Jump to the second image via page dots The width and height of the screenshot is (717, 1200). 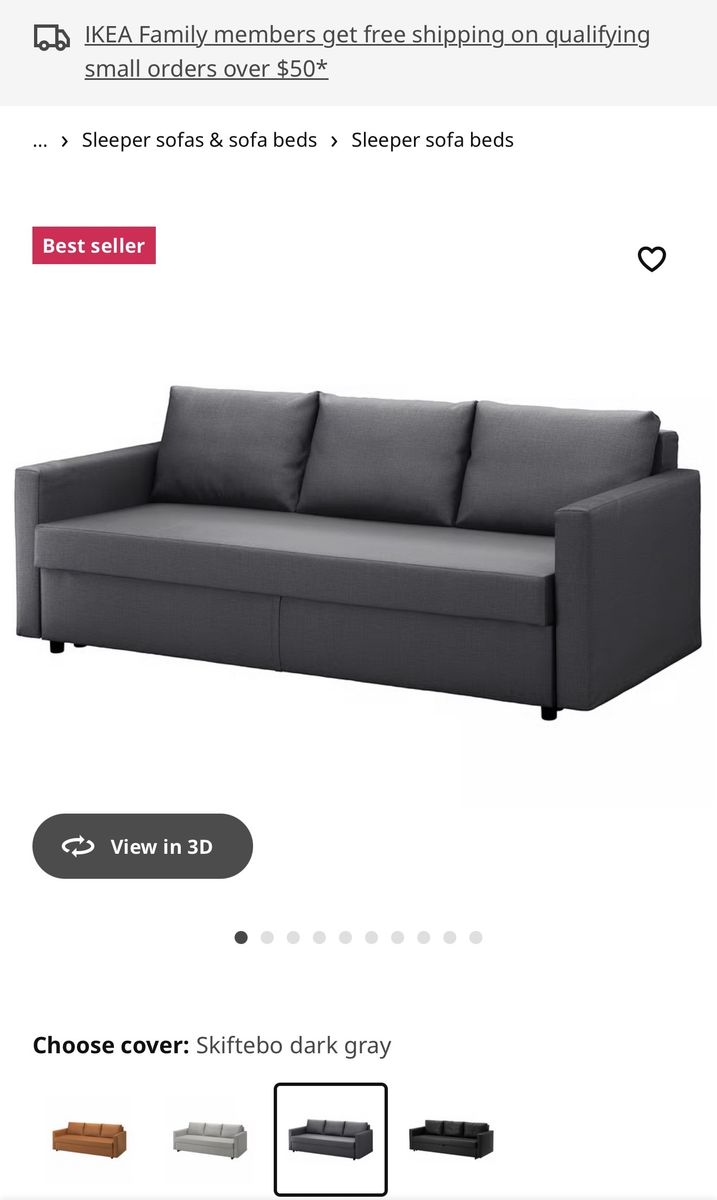pyautogui.click(x=267, y=937)
